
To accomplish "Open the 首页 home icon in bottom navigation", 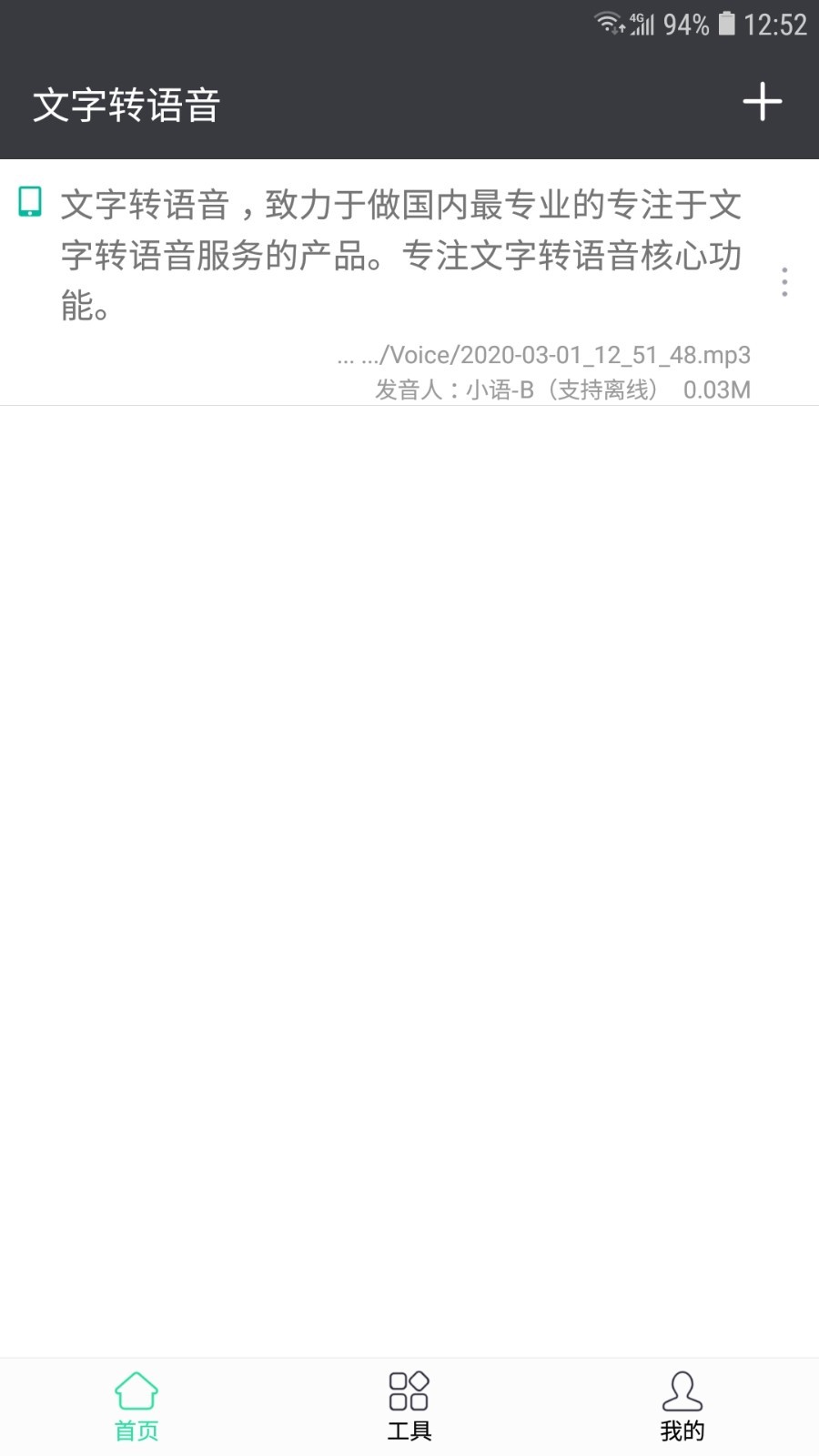I will tap(136, 1390).
